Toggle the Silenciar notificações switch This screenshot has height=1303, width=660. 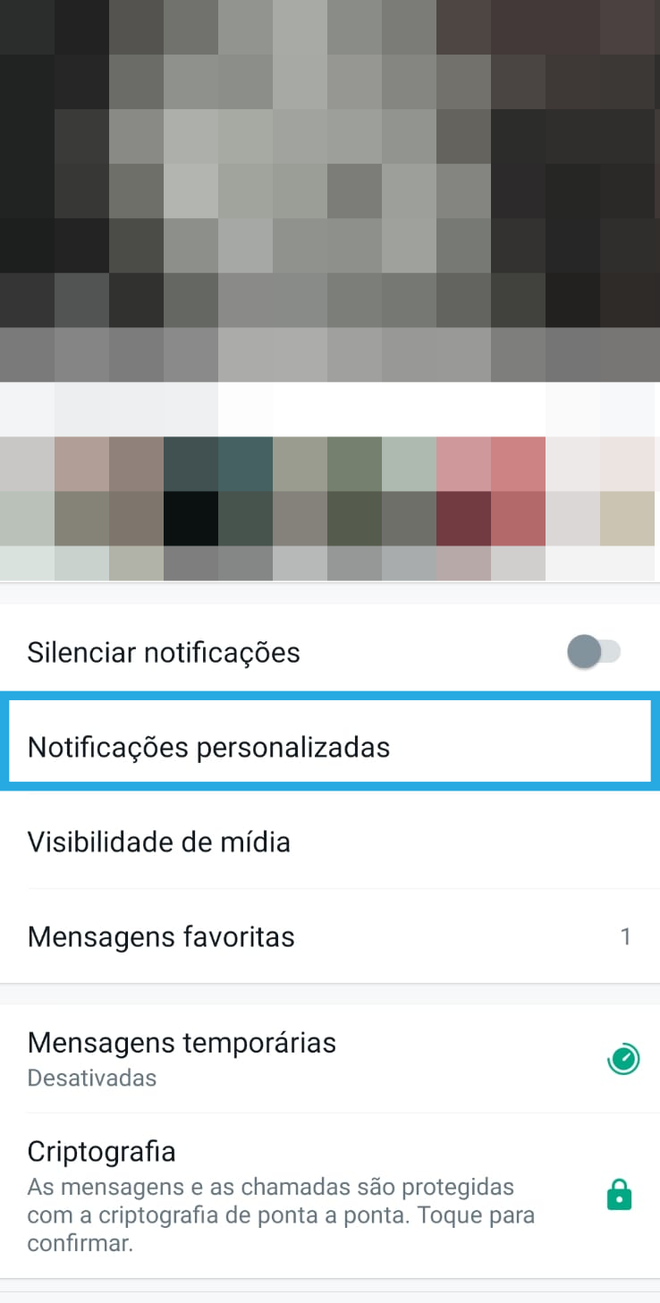pos(594,653)
